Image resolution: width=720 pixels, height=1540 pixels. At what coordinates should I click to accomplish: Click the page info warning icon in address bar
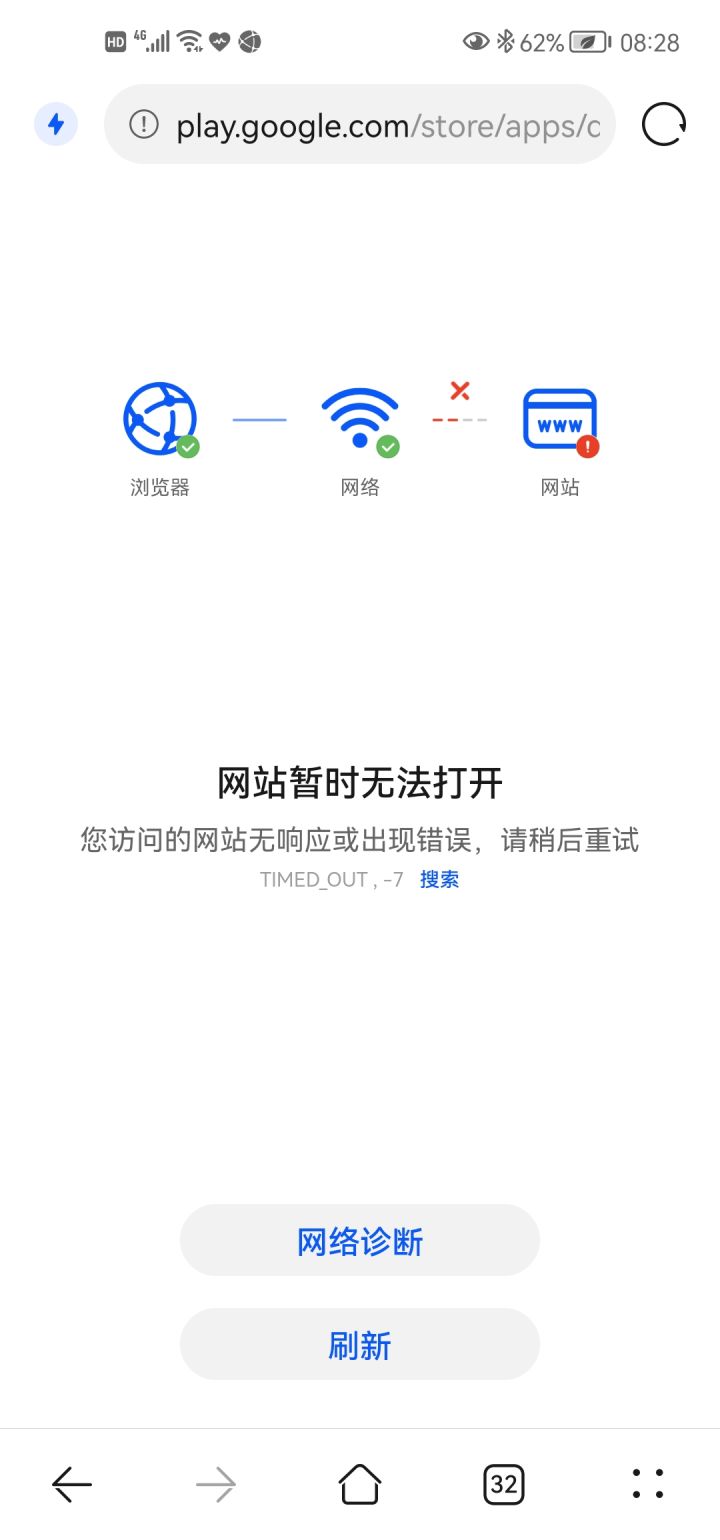point(143,125)
